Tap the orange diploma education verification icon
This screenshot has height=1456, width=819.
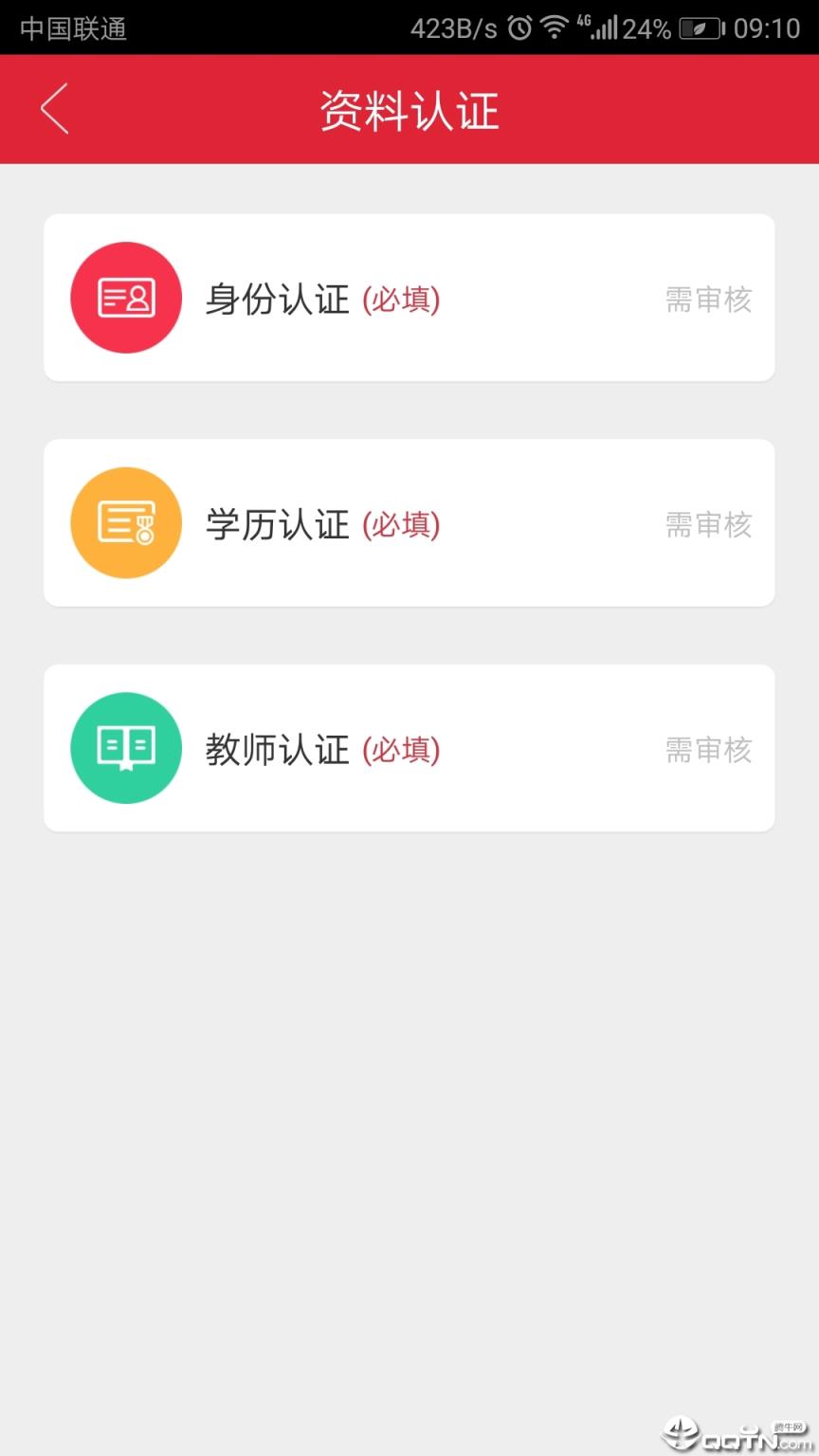point(125,522)
